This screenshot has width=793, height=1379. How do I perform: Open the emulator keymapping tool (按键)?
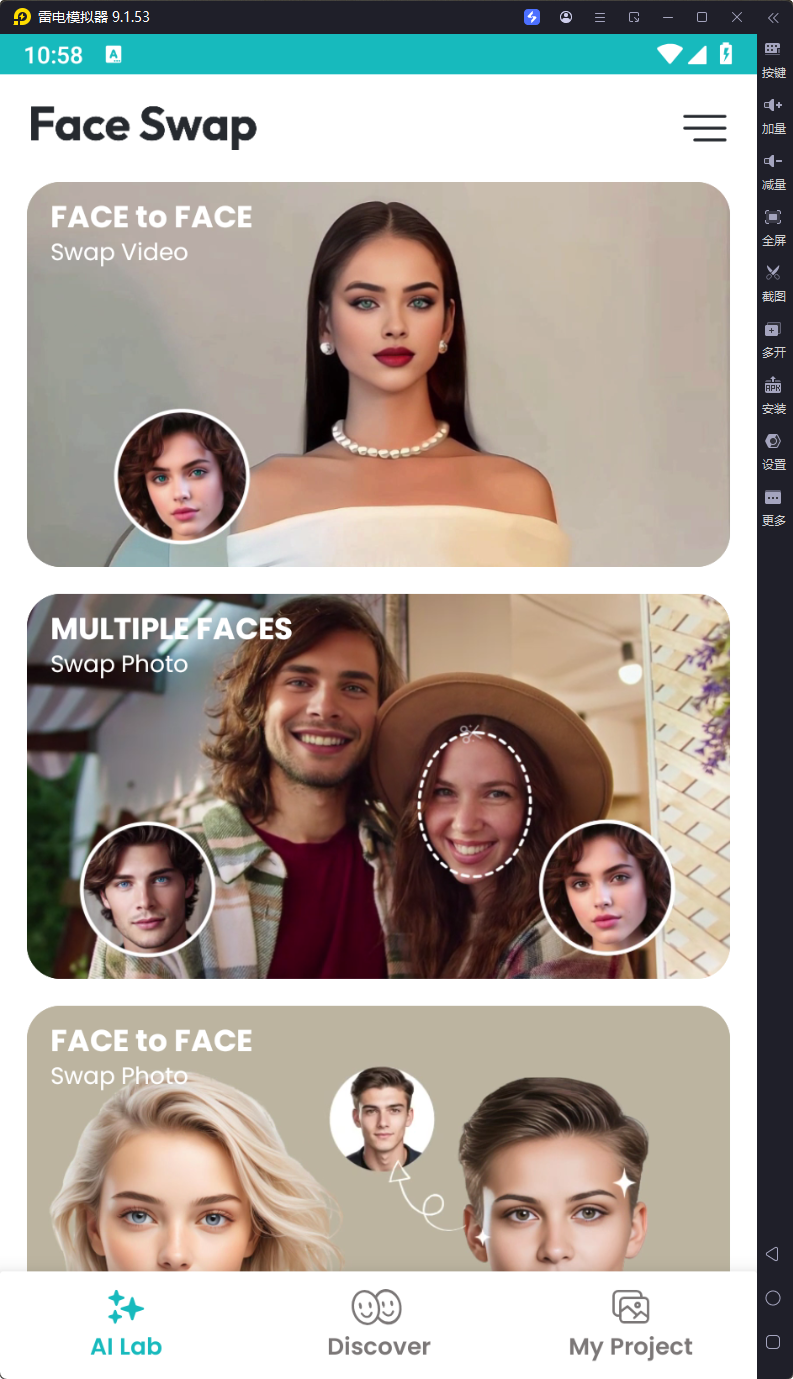point(772,60)
